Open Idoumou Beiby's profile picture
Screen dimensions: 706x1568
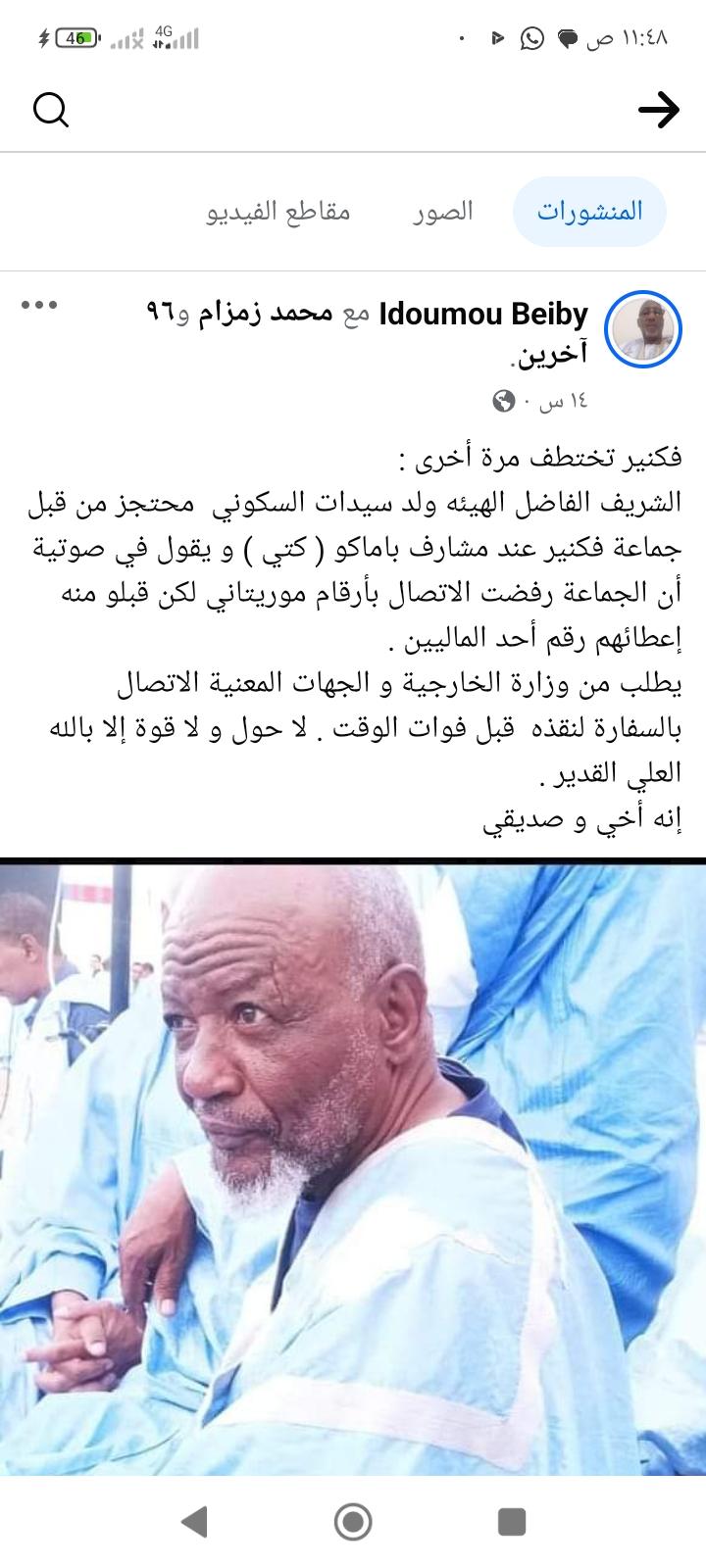(x=643, y=326)
